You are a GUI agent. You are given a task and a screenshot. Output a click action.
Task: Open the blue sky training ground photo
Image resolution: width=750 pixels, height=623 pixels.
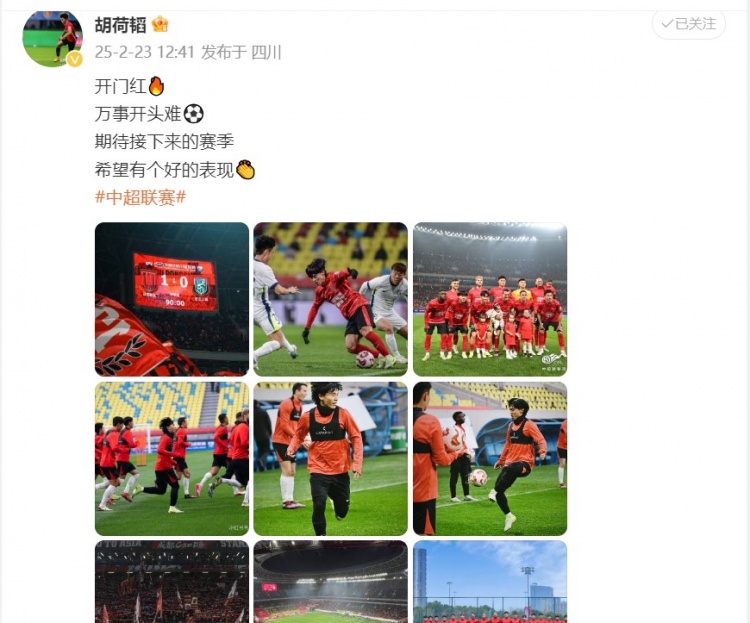click(490, 582)
